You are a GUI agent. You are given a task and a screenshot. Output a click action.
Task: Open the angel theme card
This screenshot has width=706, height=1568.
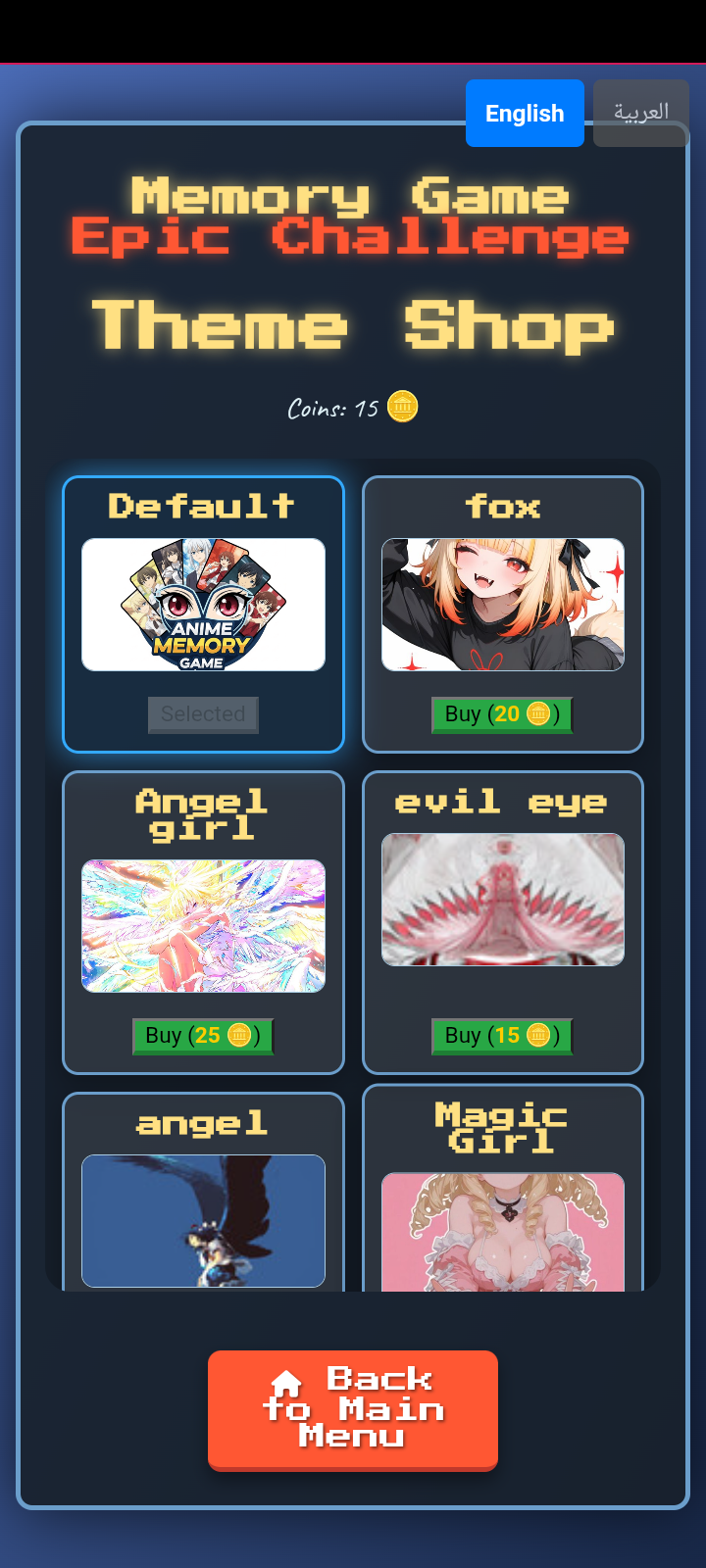click(x=203, y=1192)
